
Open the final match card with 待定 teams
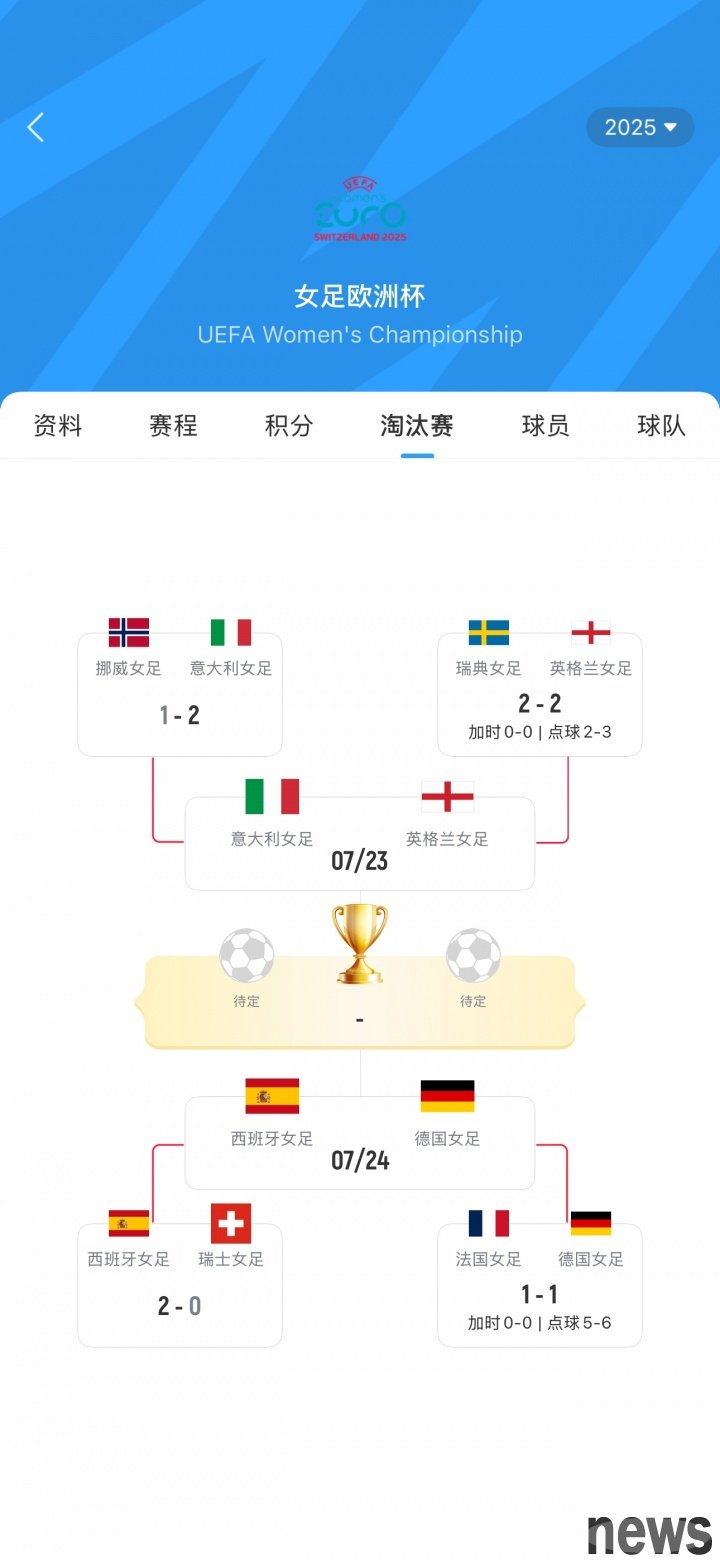coord(360,1003)
